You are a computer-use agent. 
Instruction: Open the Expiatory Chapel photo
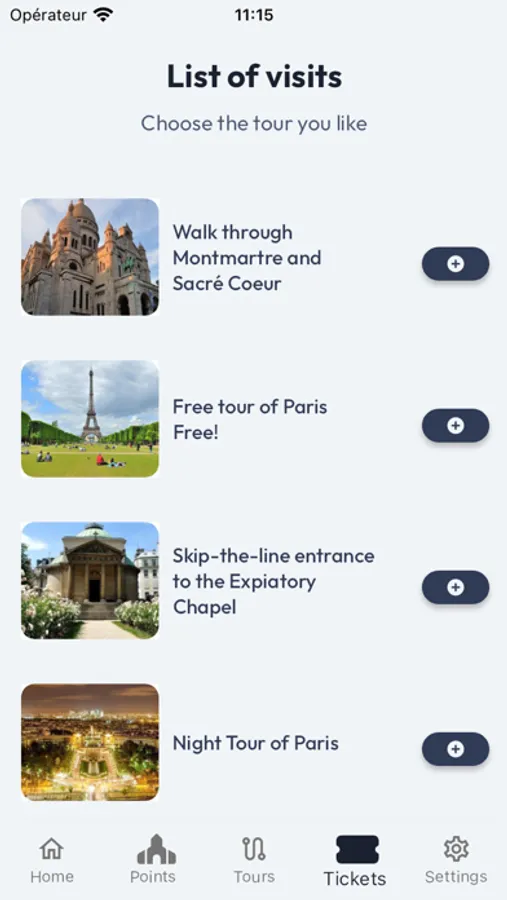90,580
